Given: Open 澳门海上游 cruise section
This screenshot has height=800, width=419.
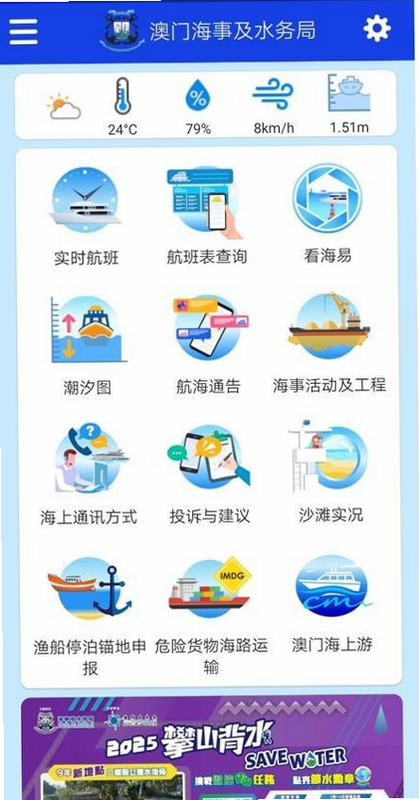Looking at the screenshot, I should [x=332, y=605].
